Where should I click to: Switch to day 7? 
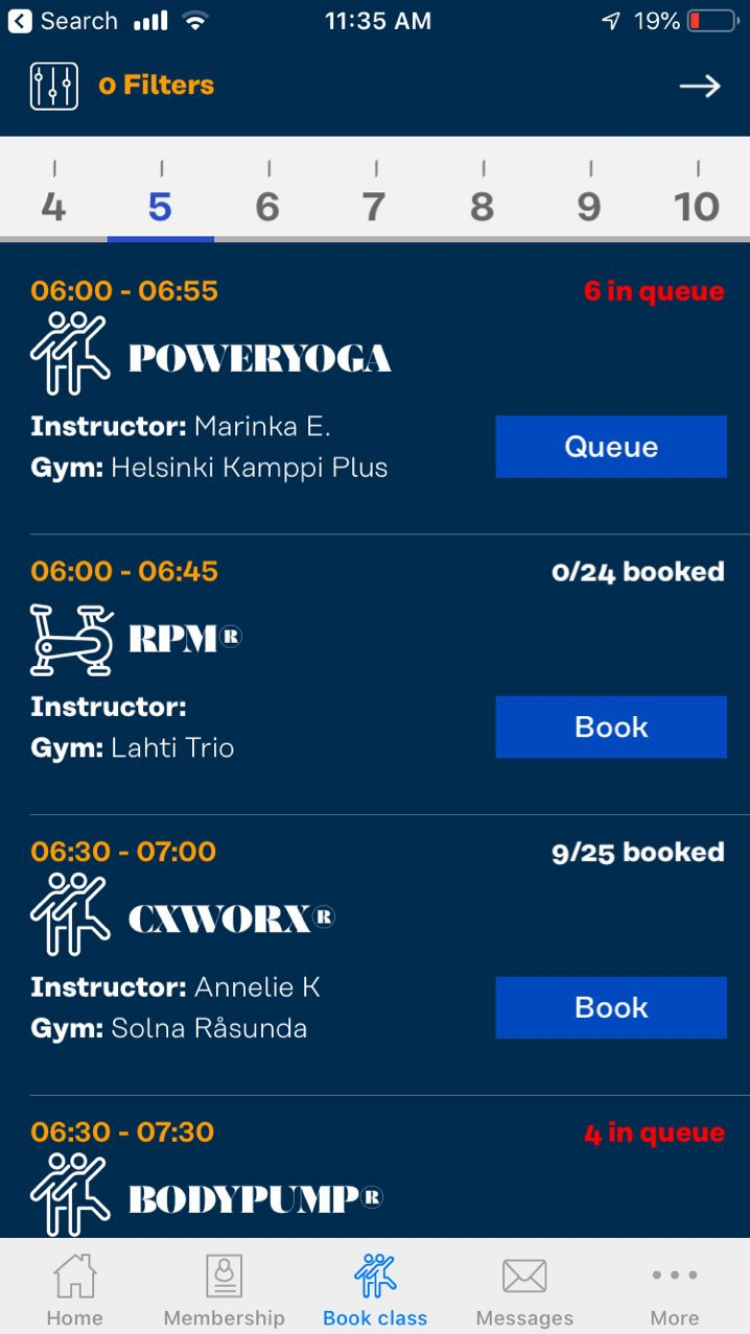click(374, 206)
